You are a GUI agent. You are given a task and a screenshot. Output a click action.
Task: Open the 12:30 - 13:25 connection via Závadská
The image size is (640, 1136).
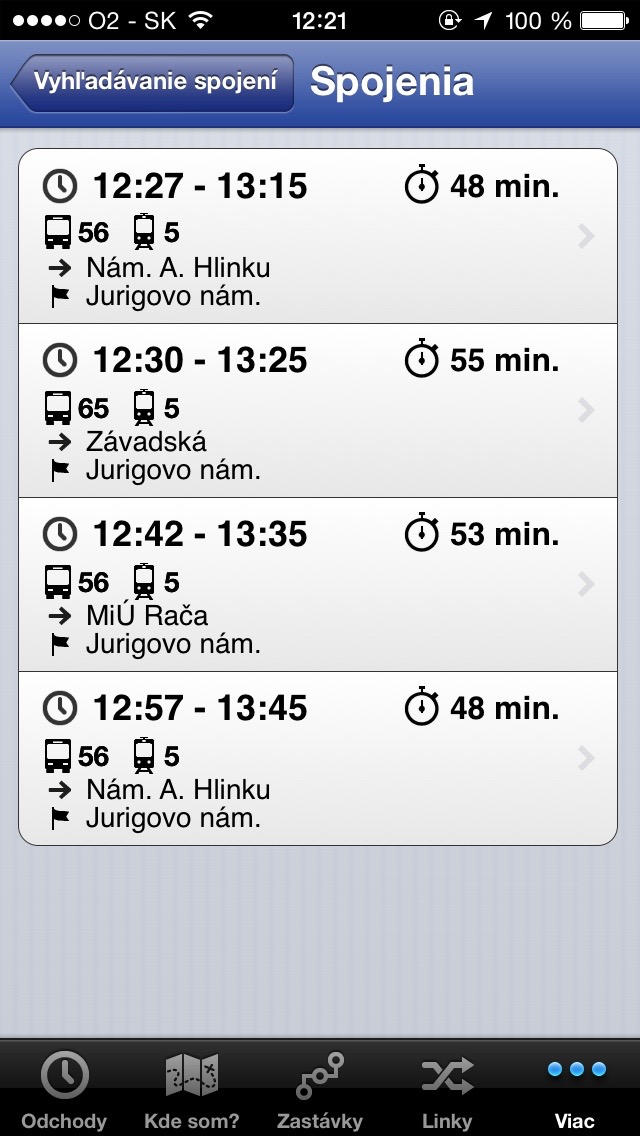click(x=318, y=411)
